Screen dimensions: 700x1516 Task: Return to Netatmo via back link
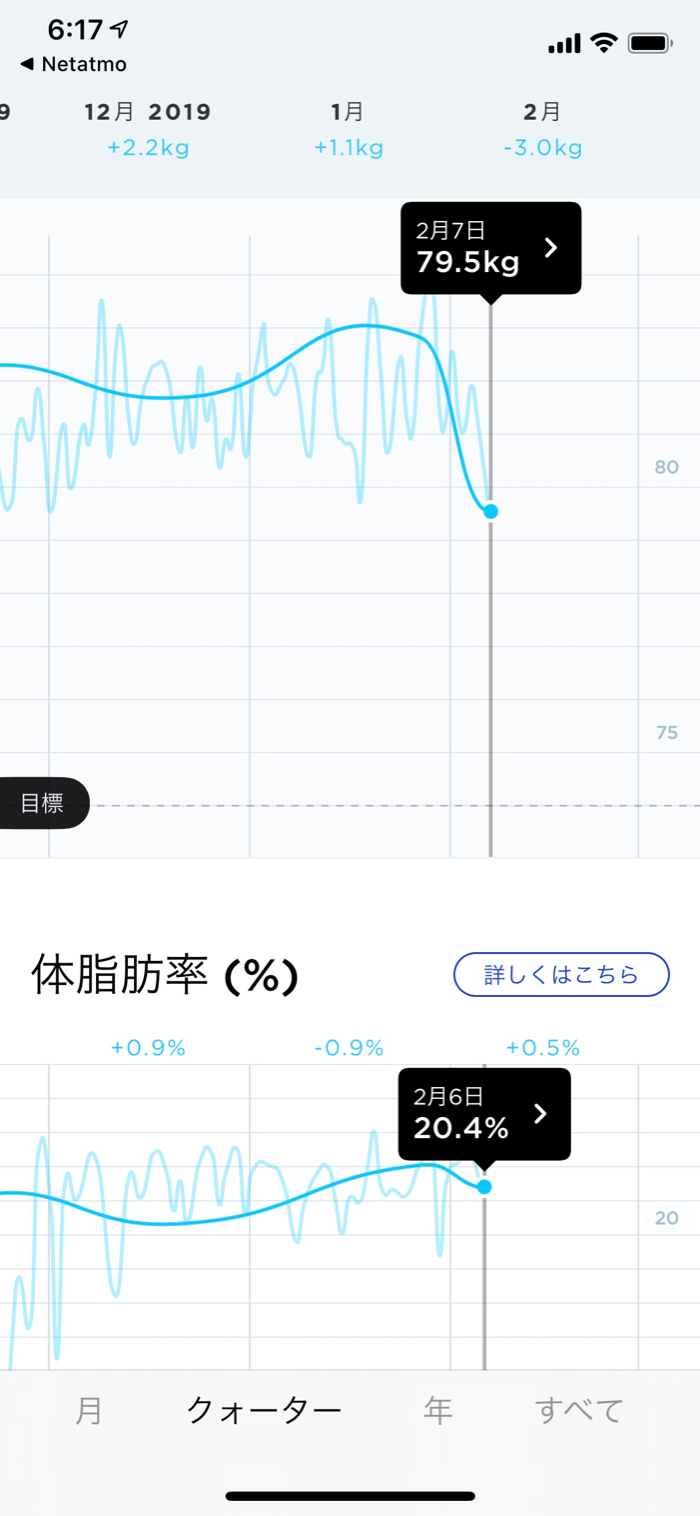[73, 64]
